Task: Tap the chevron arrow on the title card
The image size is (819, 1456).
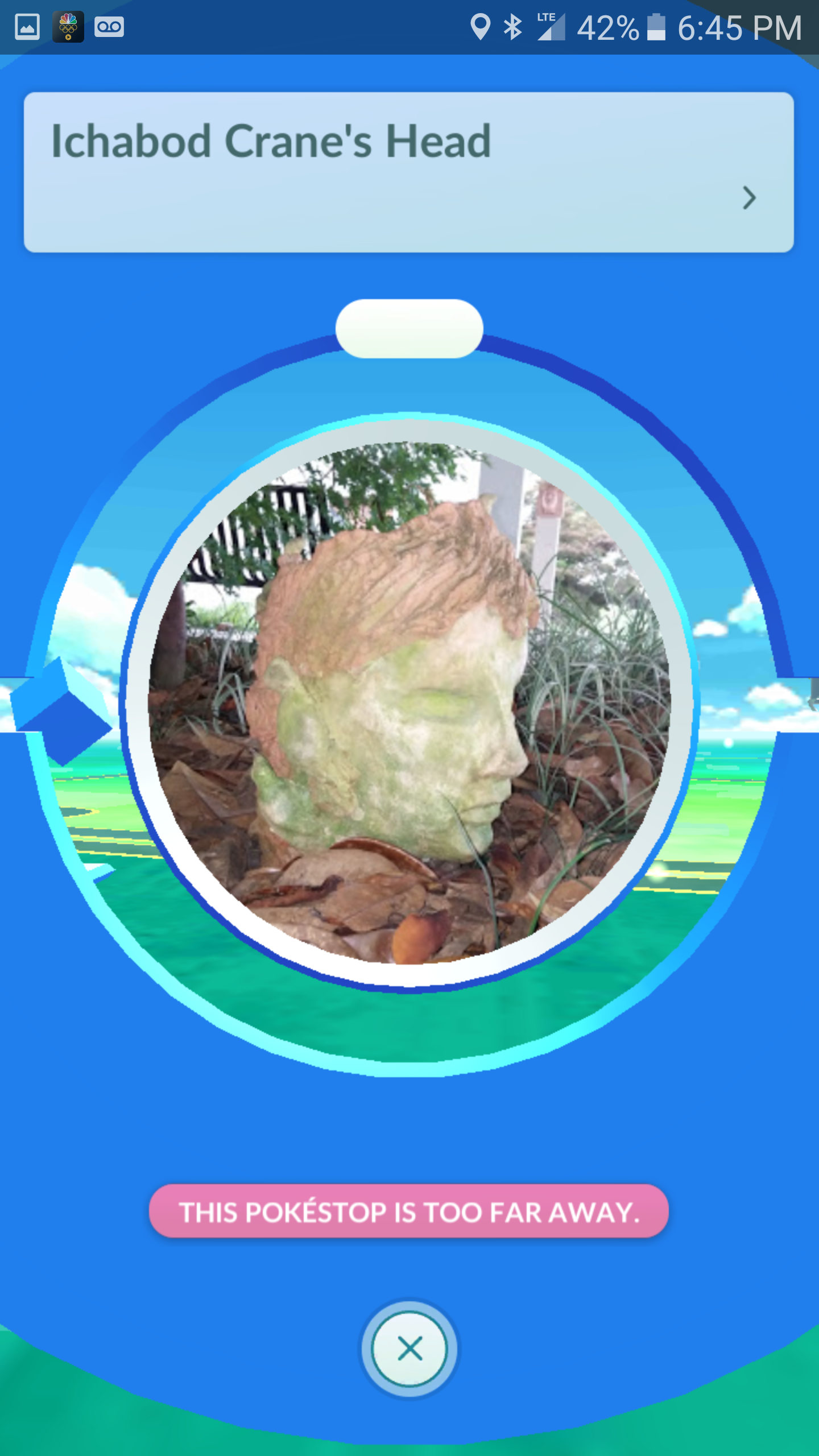Action: 749,198
